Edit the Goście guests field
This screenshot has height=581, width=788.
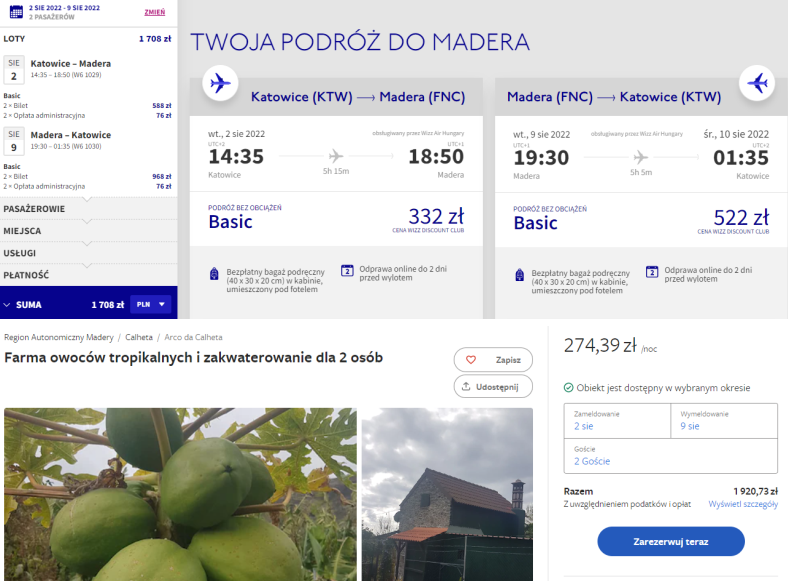(670, 456)
